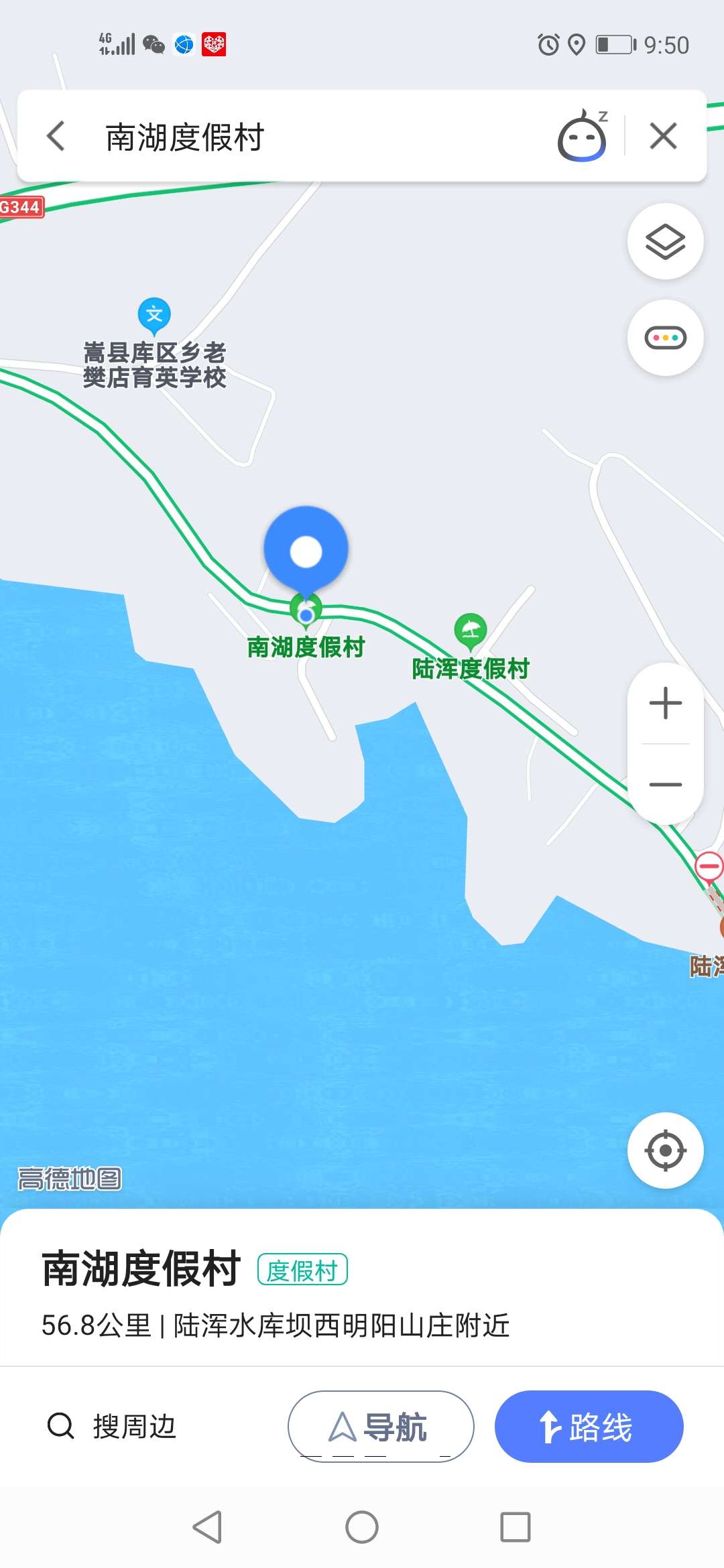Zoom out of the map
The image size is (724, 1568).
pyautogui.click(x=665, y=784)
